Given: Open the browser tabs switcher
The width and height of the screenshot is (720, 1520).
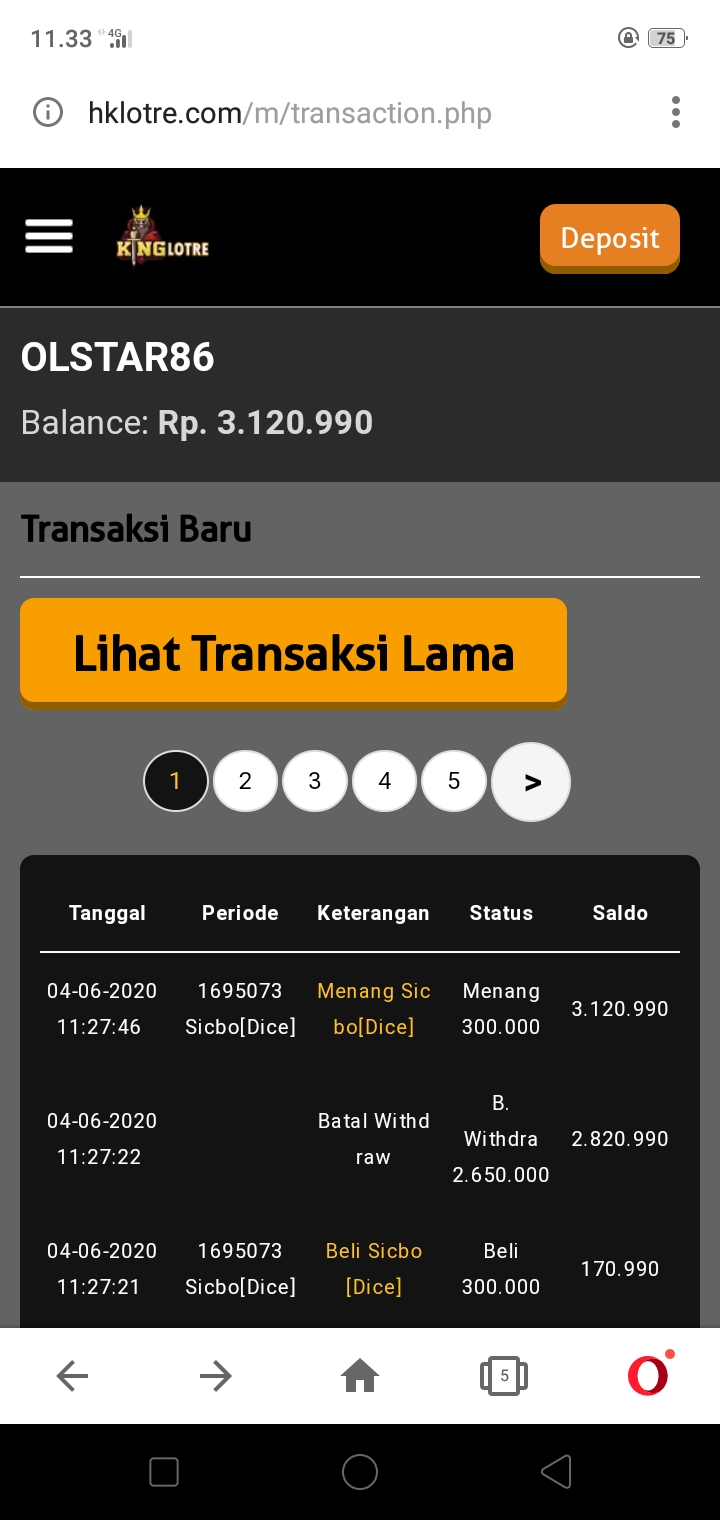Looking at the screenshot, I should pos(504,1377).
